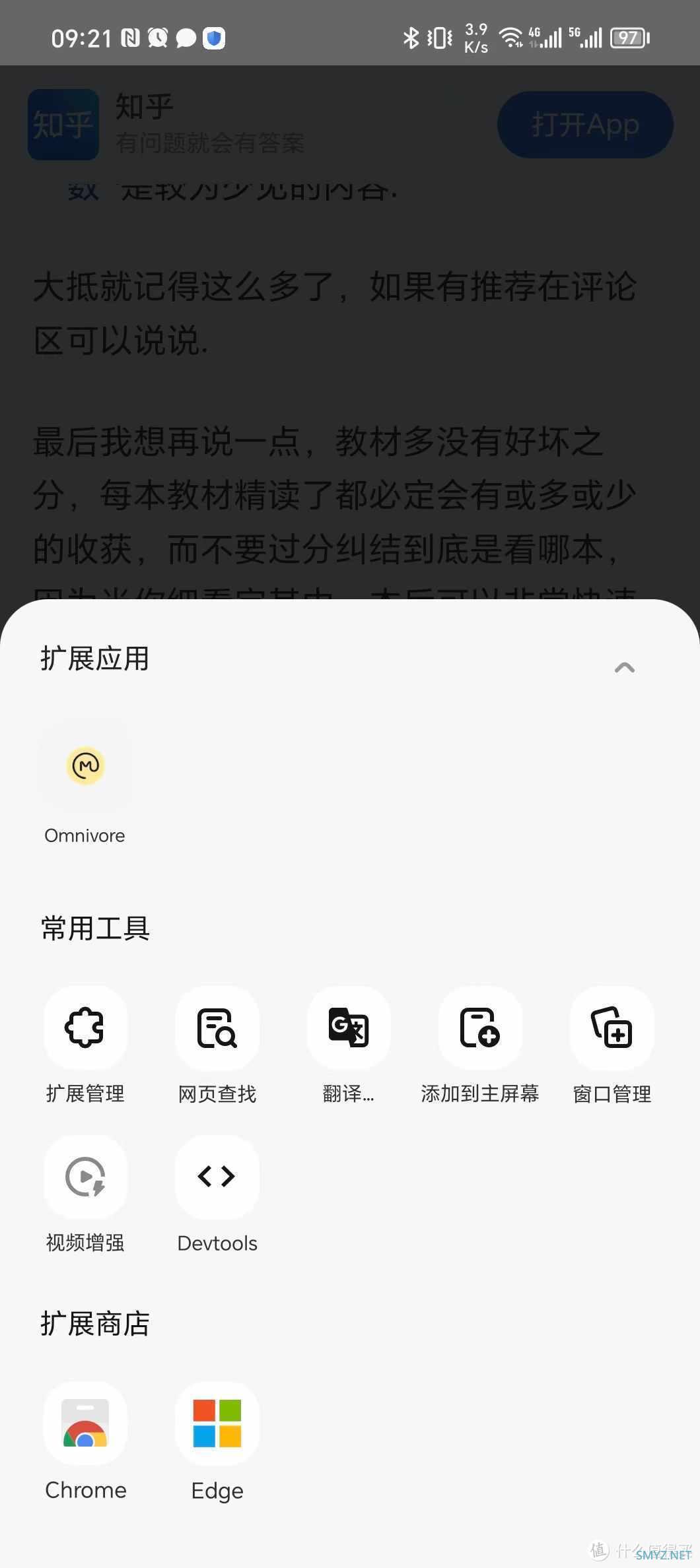700x1568 pixels.
Task: Open 窗口管理 window manager
Action: 612,1028
